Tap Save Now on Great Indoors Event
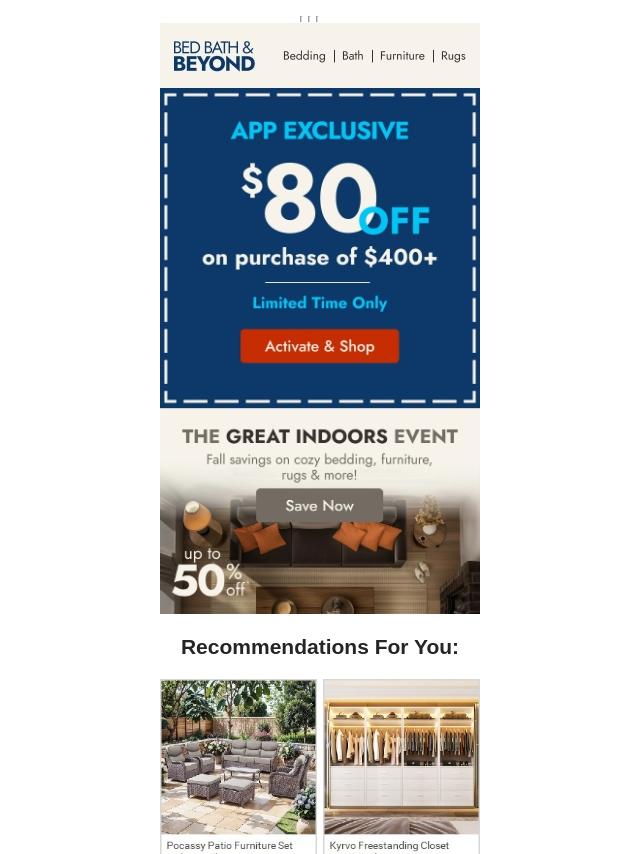Screen dimensions: 640x854 coord(319,506)
